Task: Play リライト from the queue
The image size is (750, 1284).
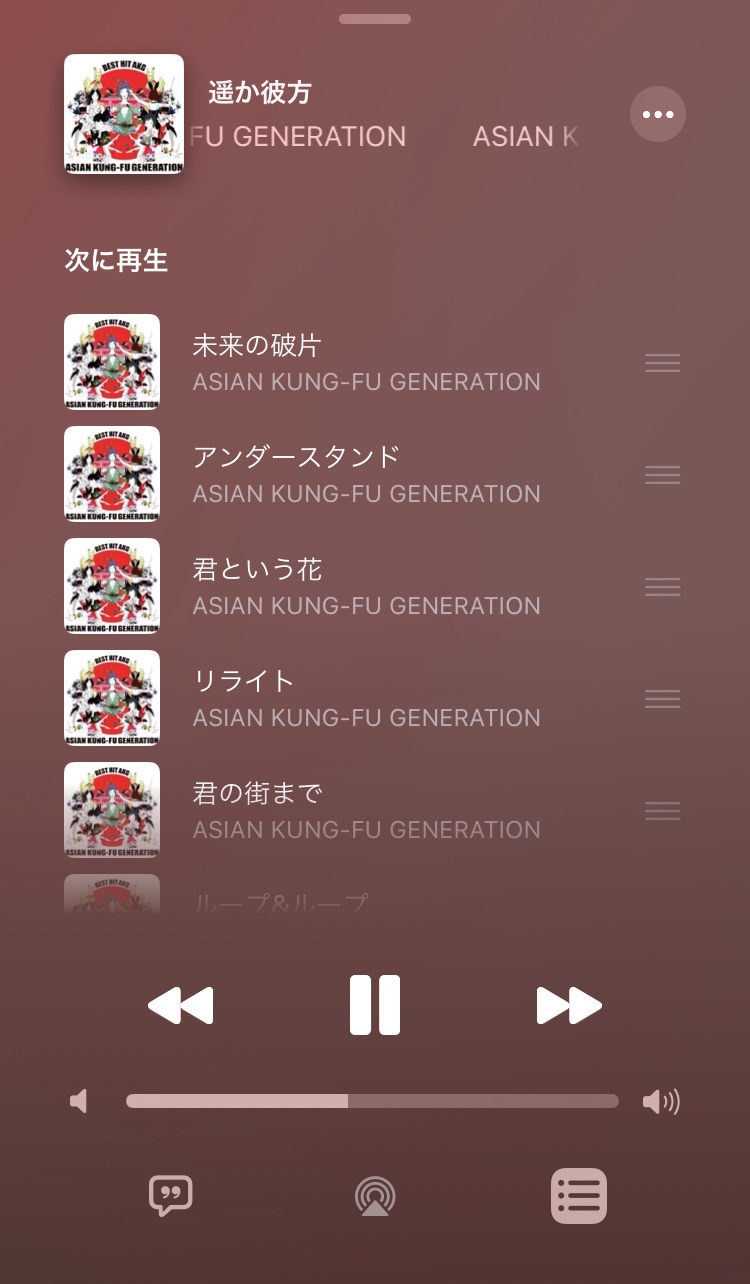Action: (x=366, y=698)
